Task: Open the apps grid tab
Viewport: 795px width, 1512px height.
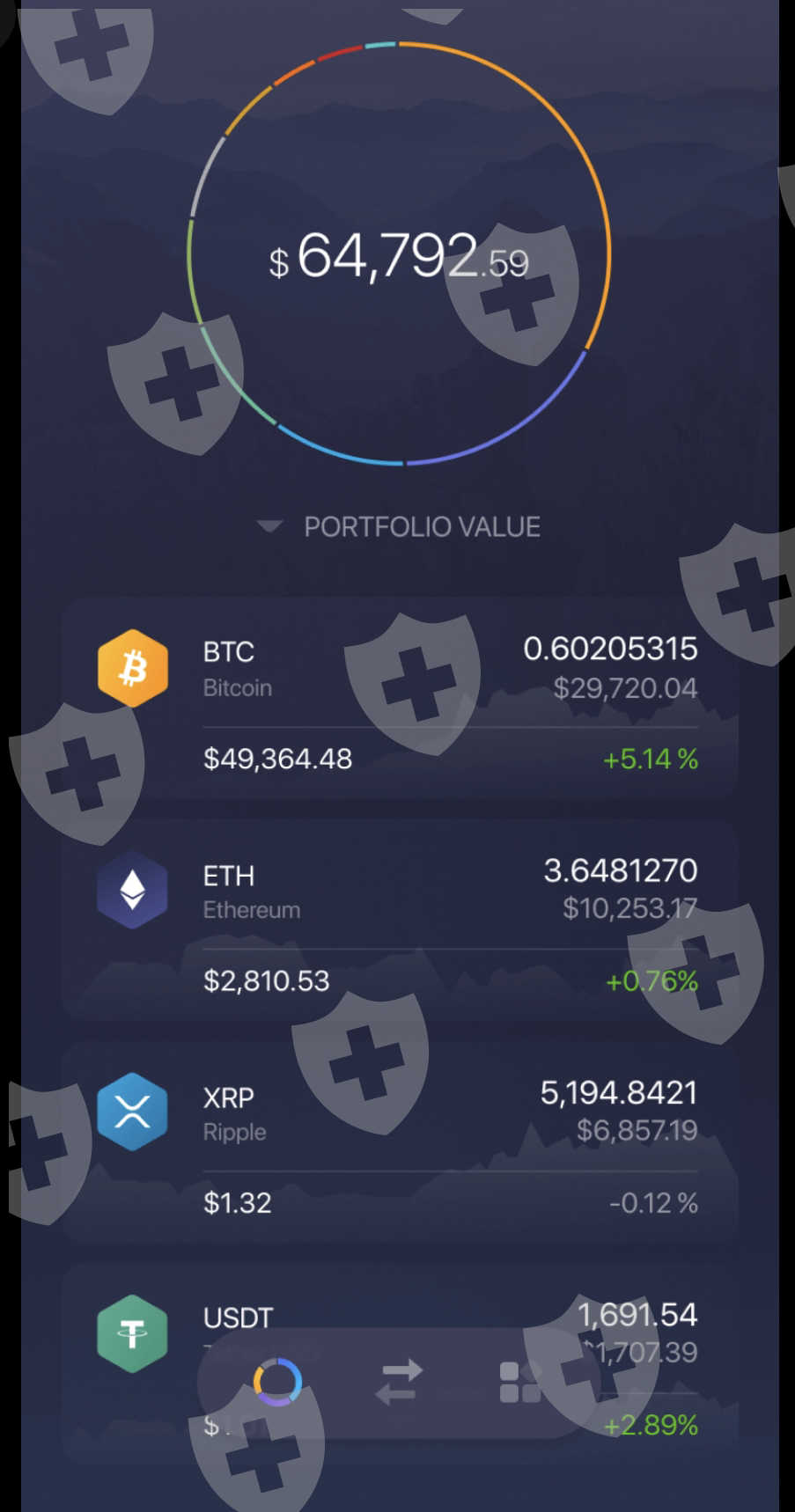Action: (519, 1382)
